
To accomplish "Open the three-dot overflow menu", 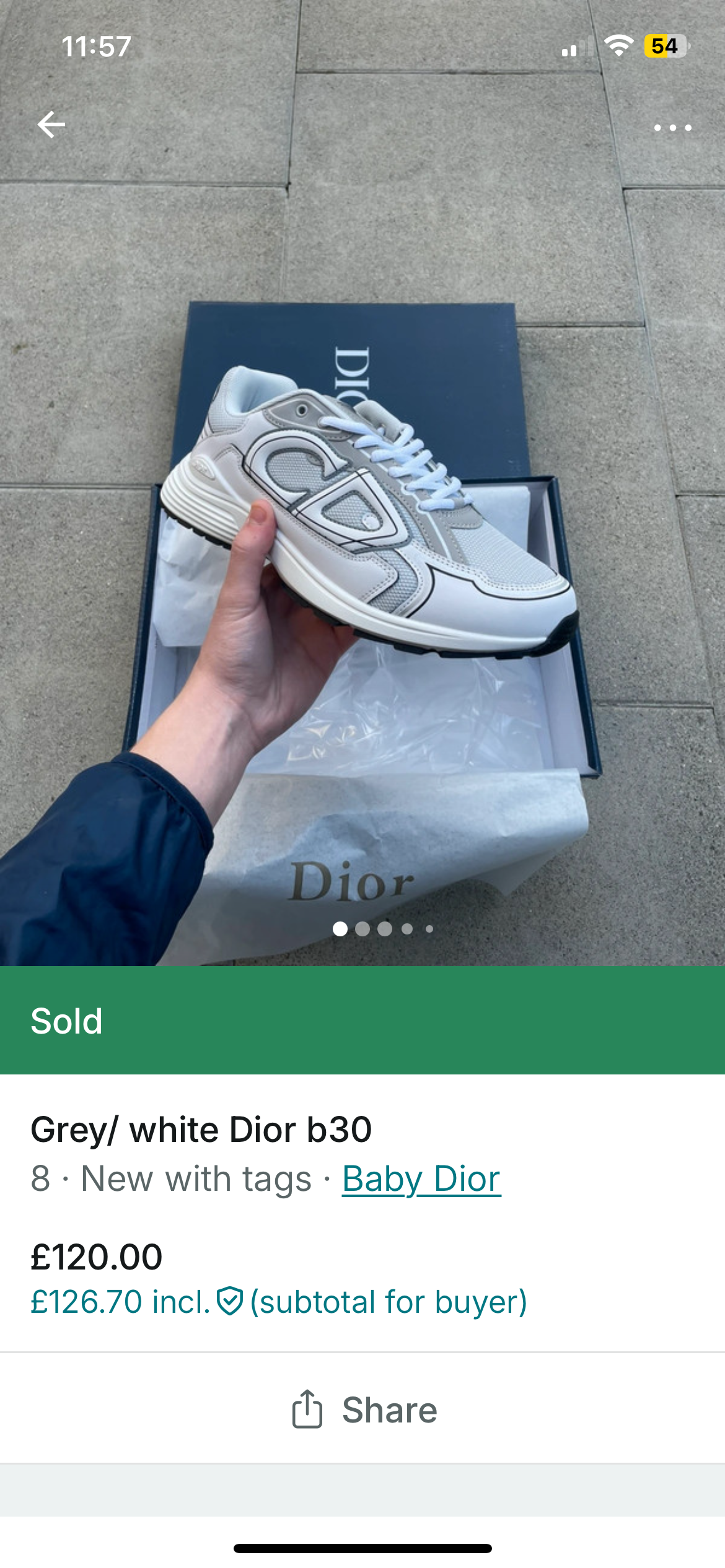I will (x=672, y=127).
